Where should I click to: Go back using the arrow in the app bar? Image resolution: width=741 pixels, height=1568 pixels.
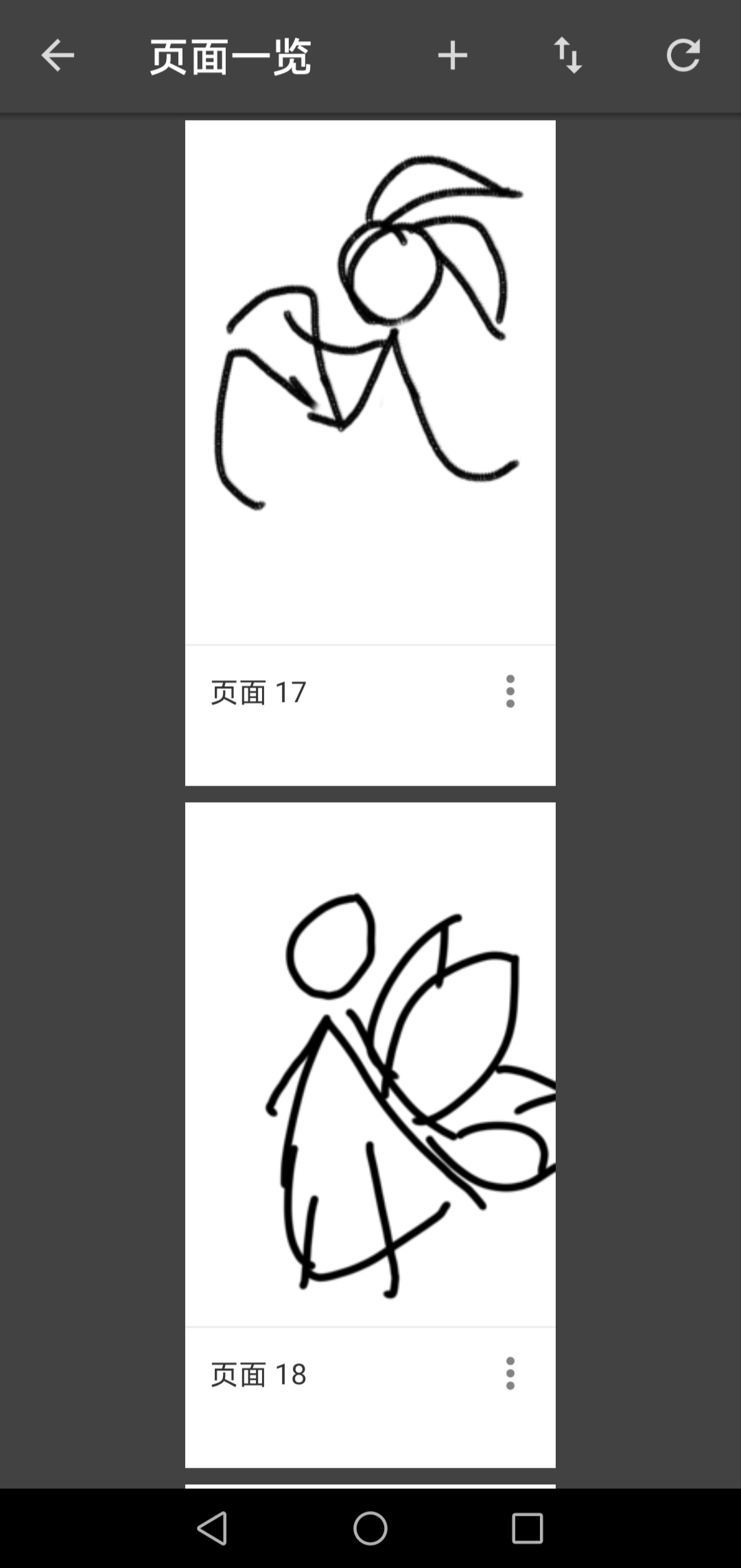coord(58,56)
